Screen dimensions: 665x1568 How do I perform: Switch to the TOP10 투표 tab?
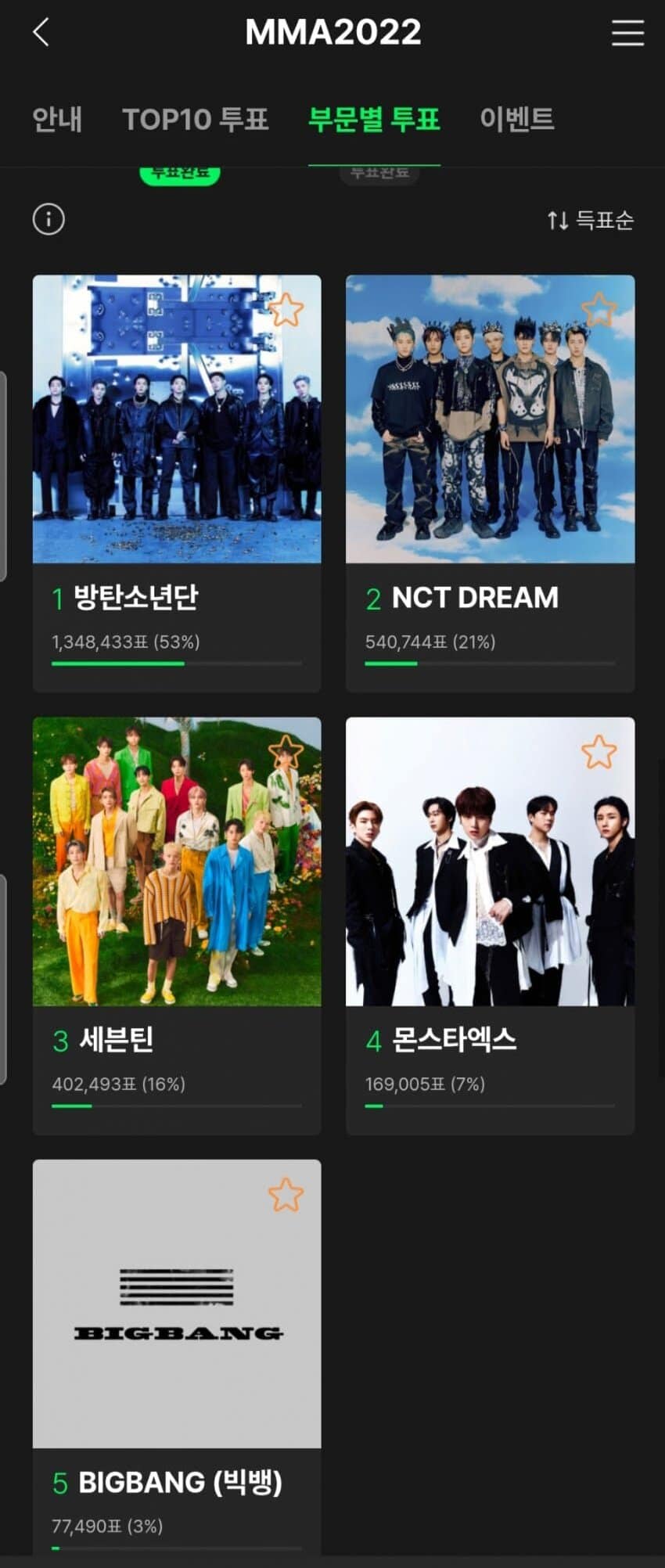coord(196,120)
